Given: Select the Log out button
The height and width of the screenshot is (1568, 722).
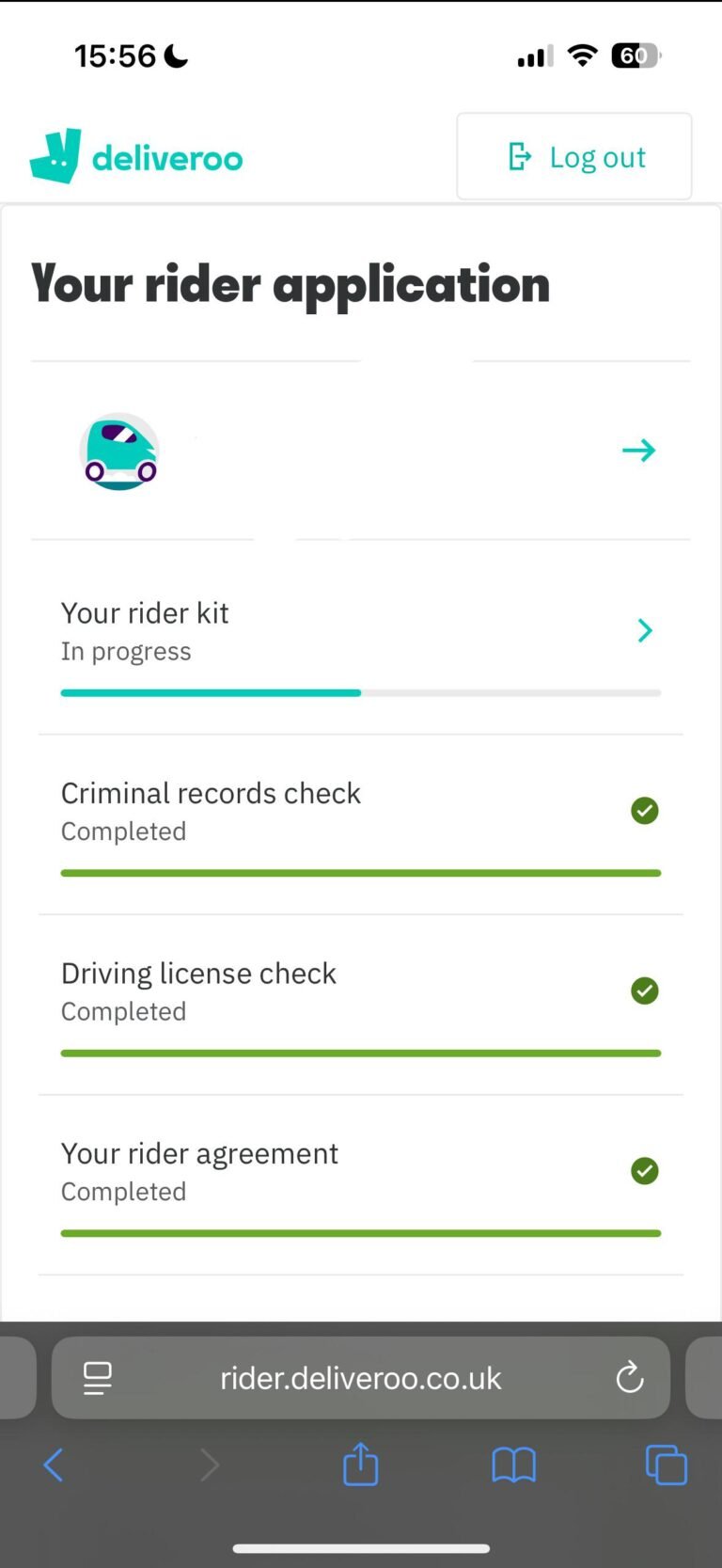Looking at the screenshot, I should point(573,156).
